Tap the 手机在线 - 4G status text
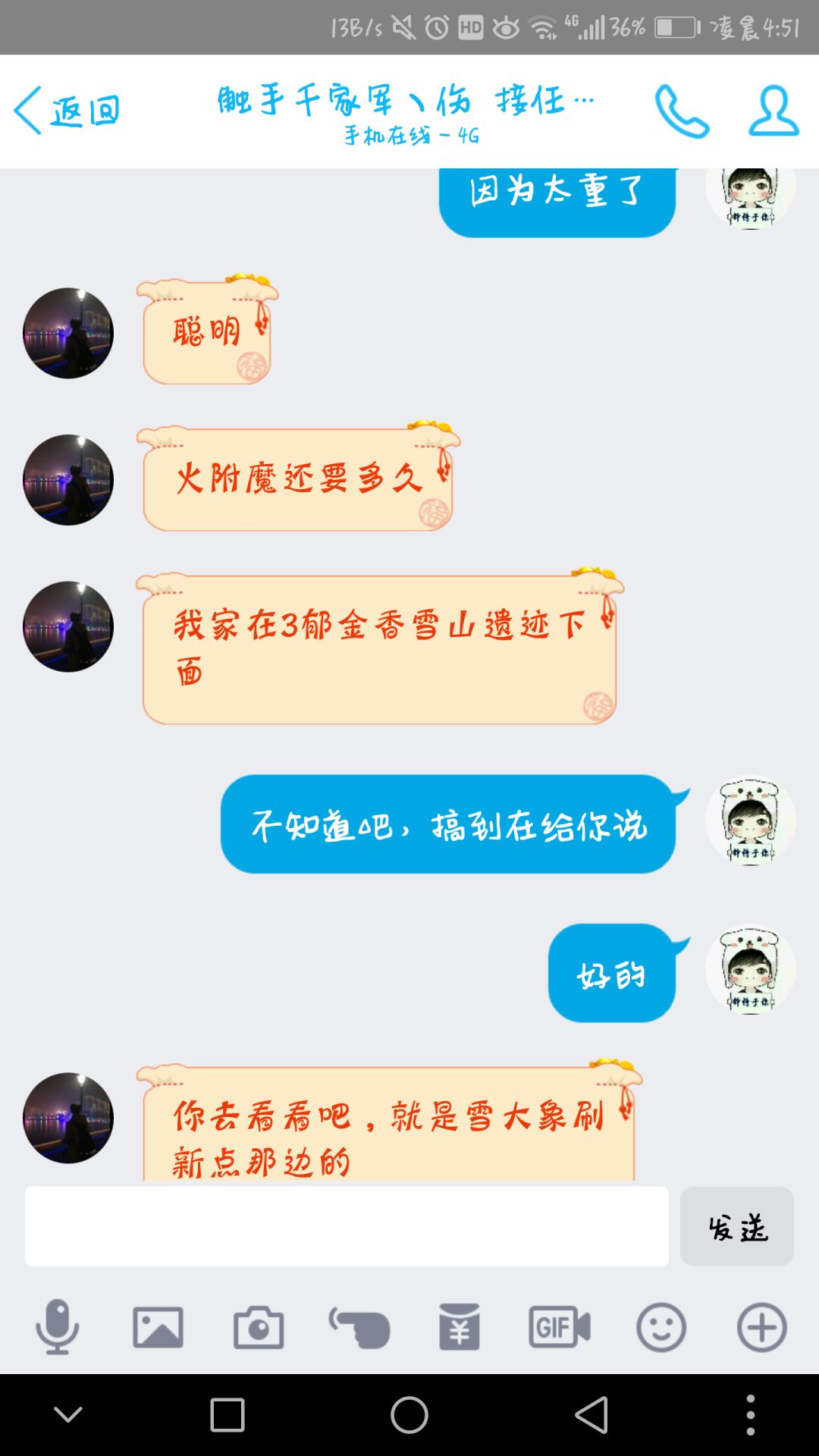819x1456 pixels. [409, 138]
